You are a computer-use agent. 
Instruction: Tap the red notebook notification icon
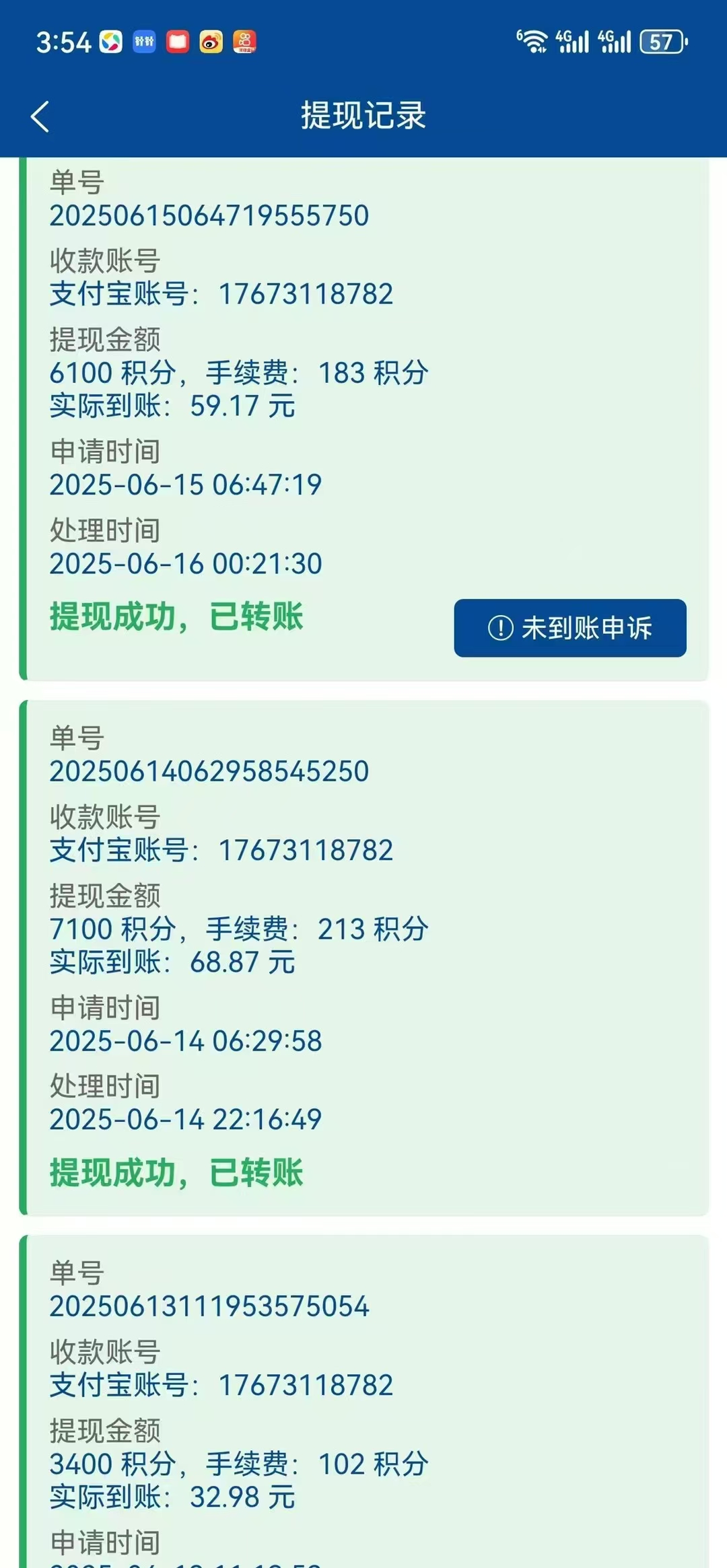(x=178, y=40)
